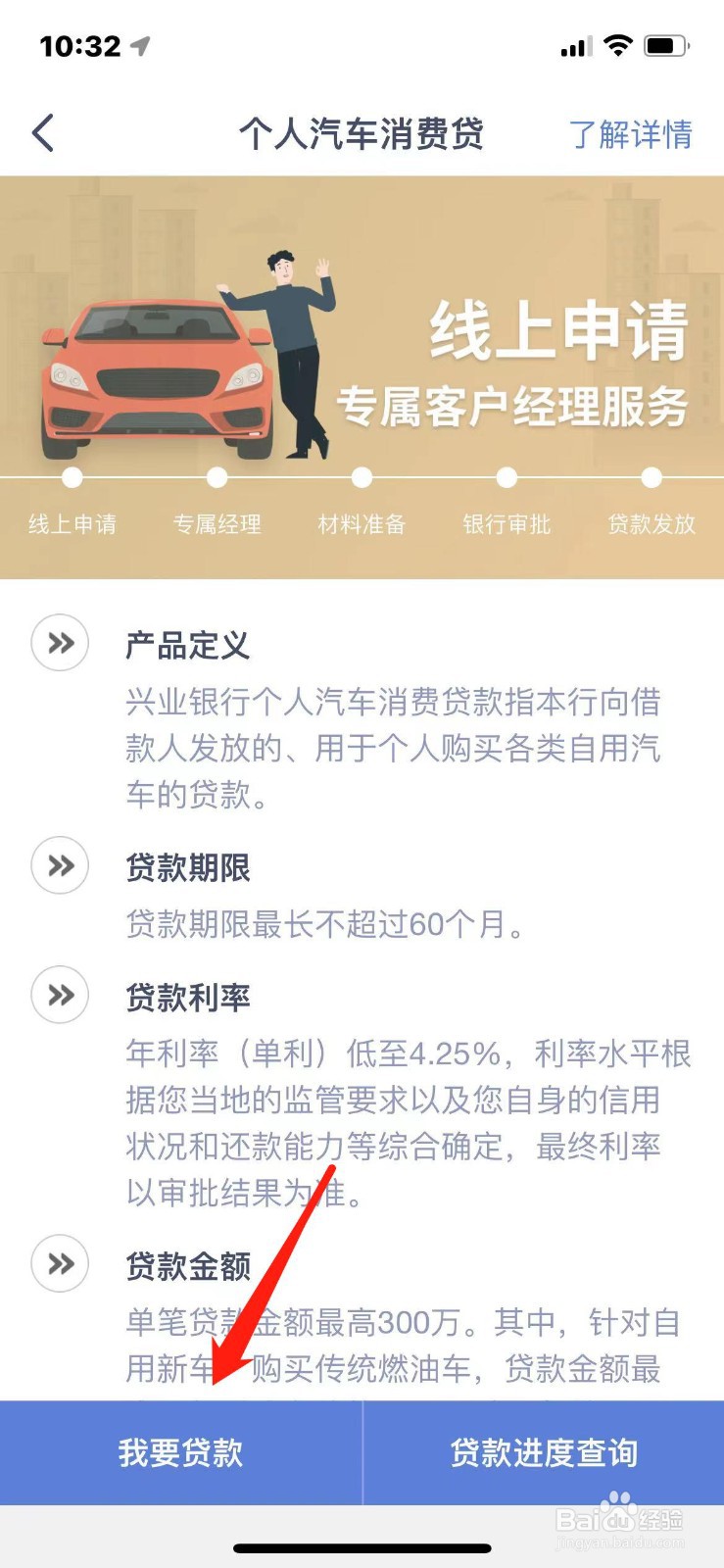Select the 材料准备 step node

tap(362, 480)
